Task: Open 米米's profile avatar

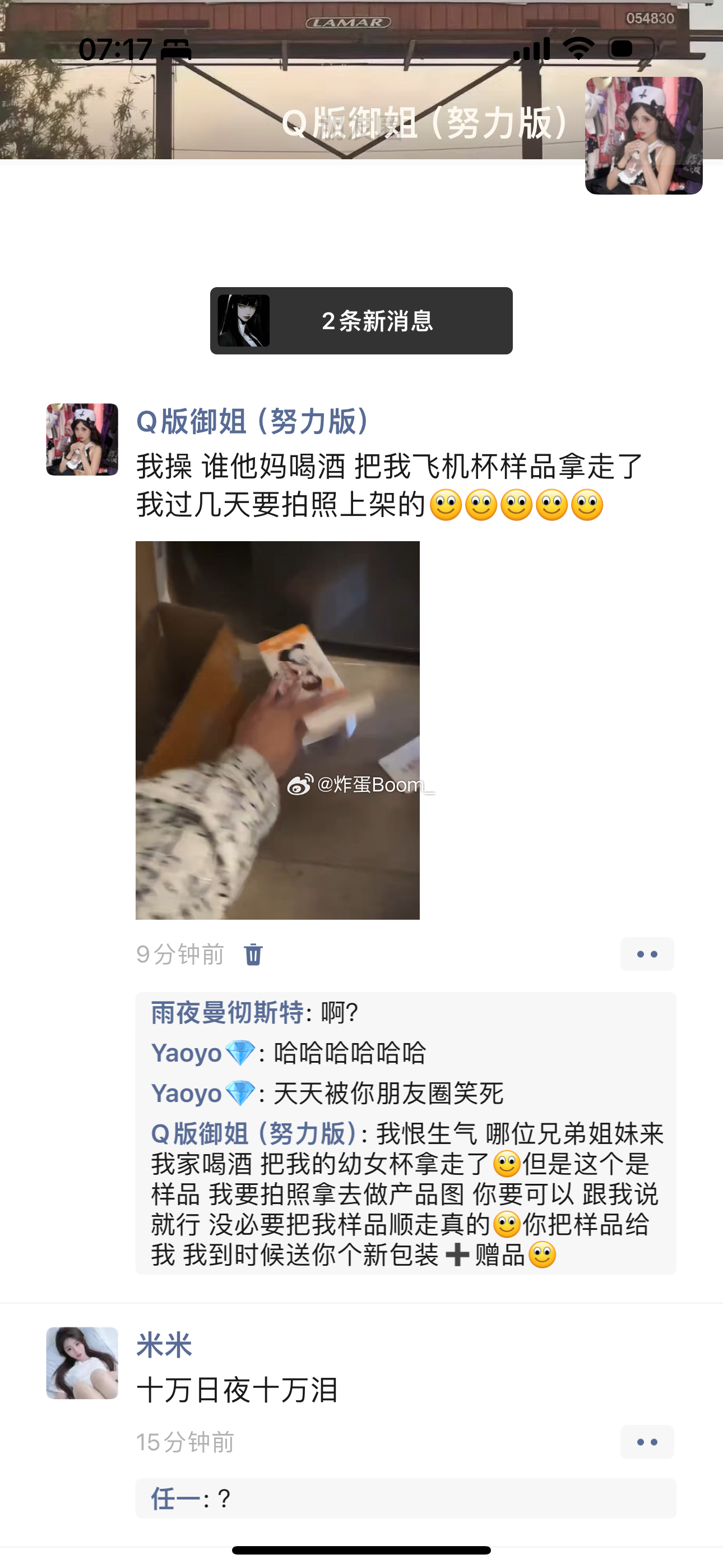Action: coord(82,1363)
